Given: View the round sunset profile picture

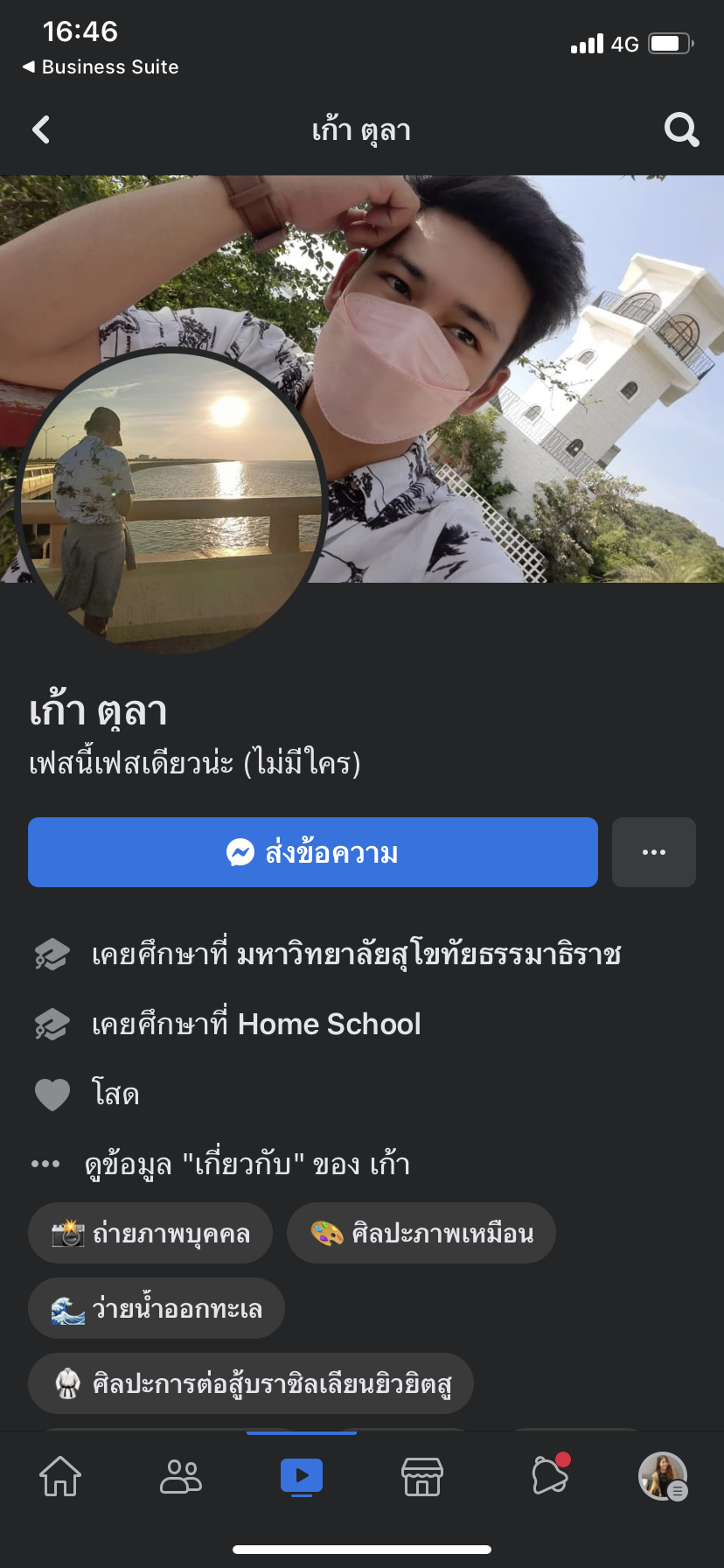Looking at the screenshot, I should tap(171, 503).
